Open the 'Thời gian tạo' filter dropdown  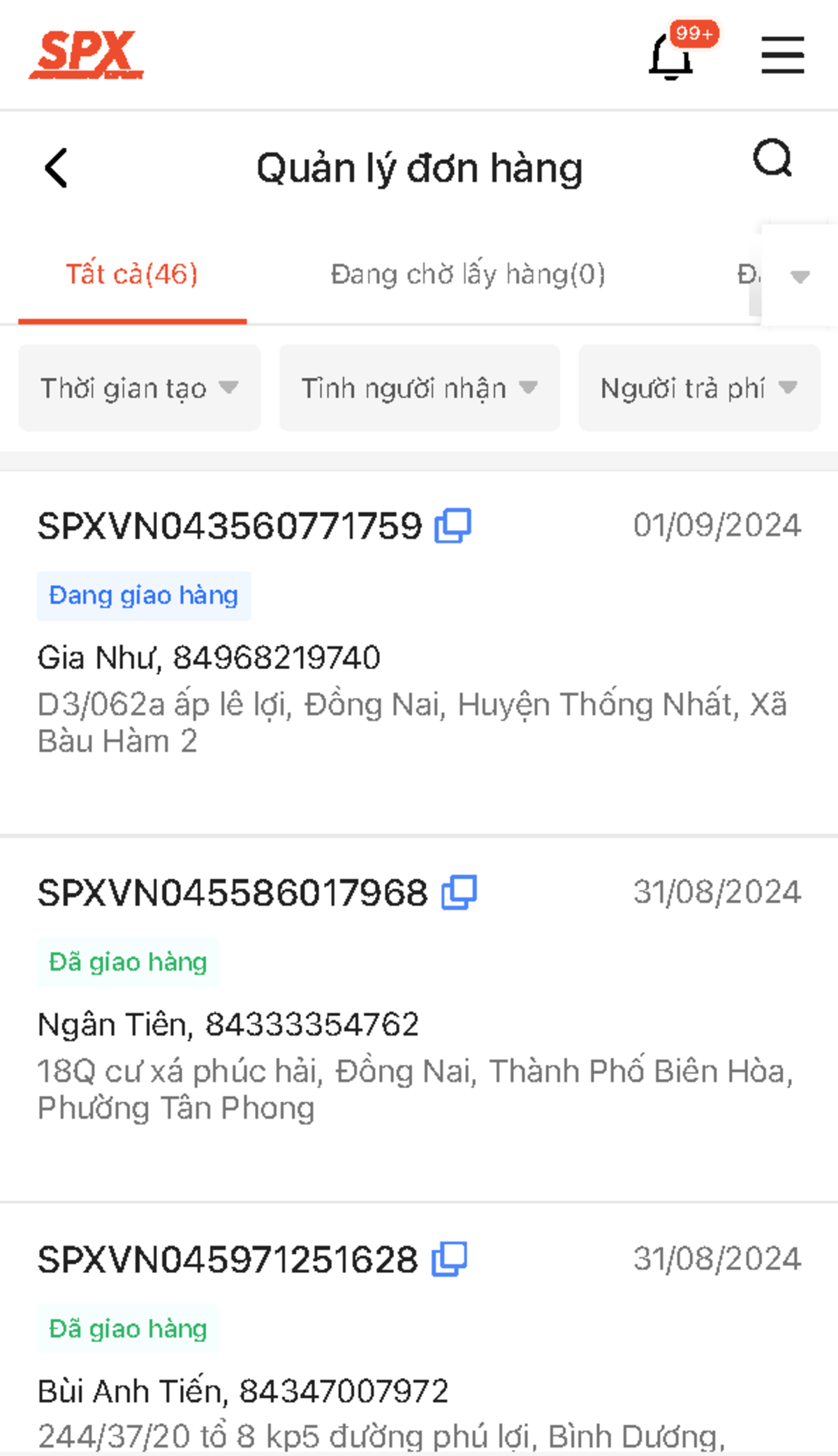[138, 388]
